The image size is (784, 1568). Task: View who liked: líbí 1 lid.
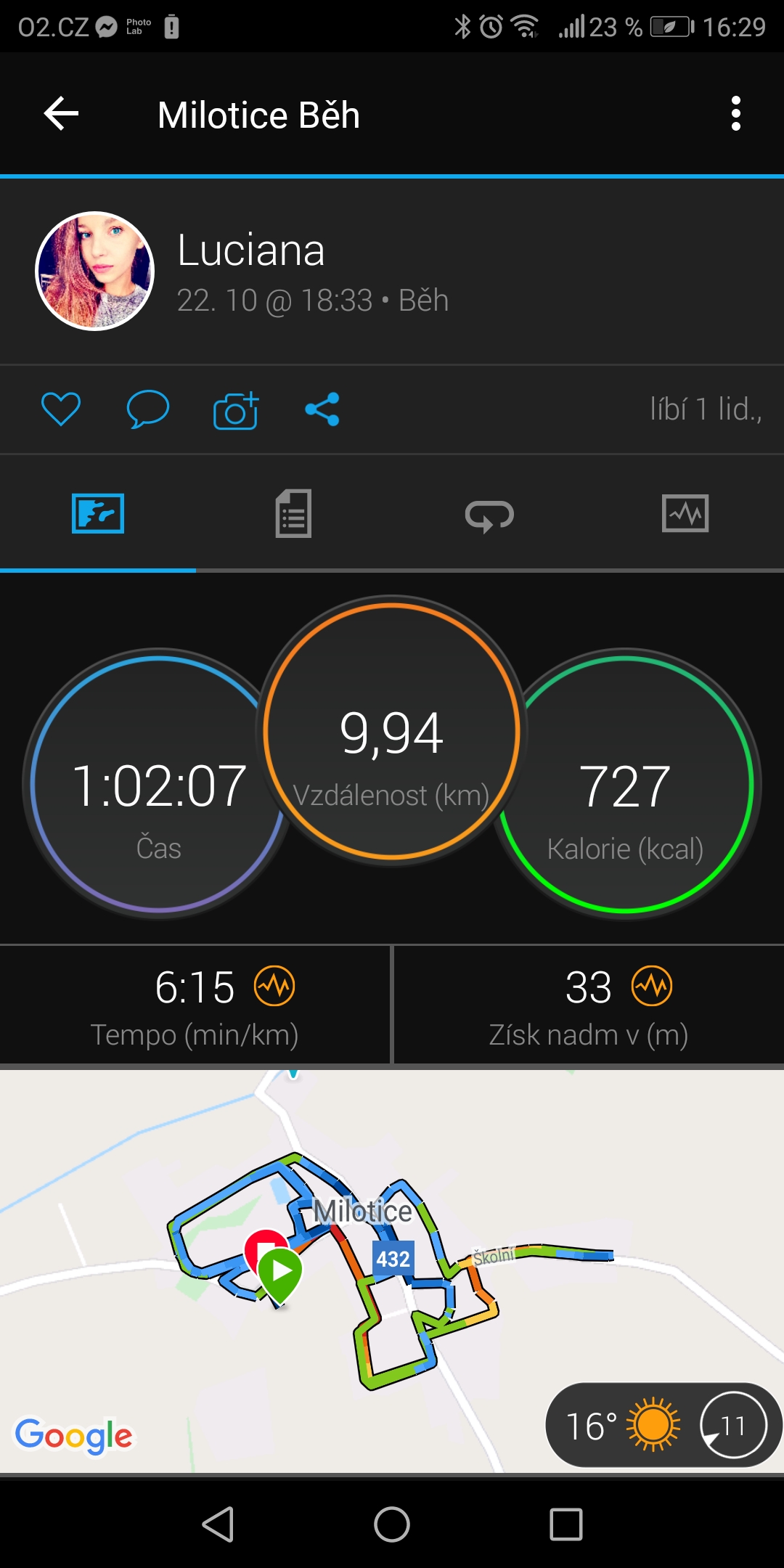coord(706,409)
